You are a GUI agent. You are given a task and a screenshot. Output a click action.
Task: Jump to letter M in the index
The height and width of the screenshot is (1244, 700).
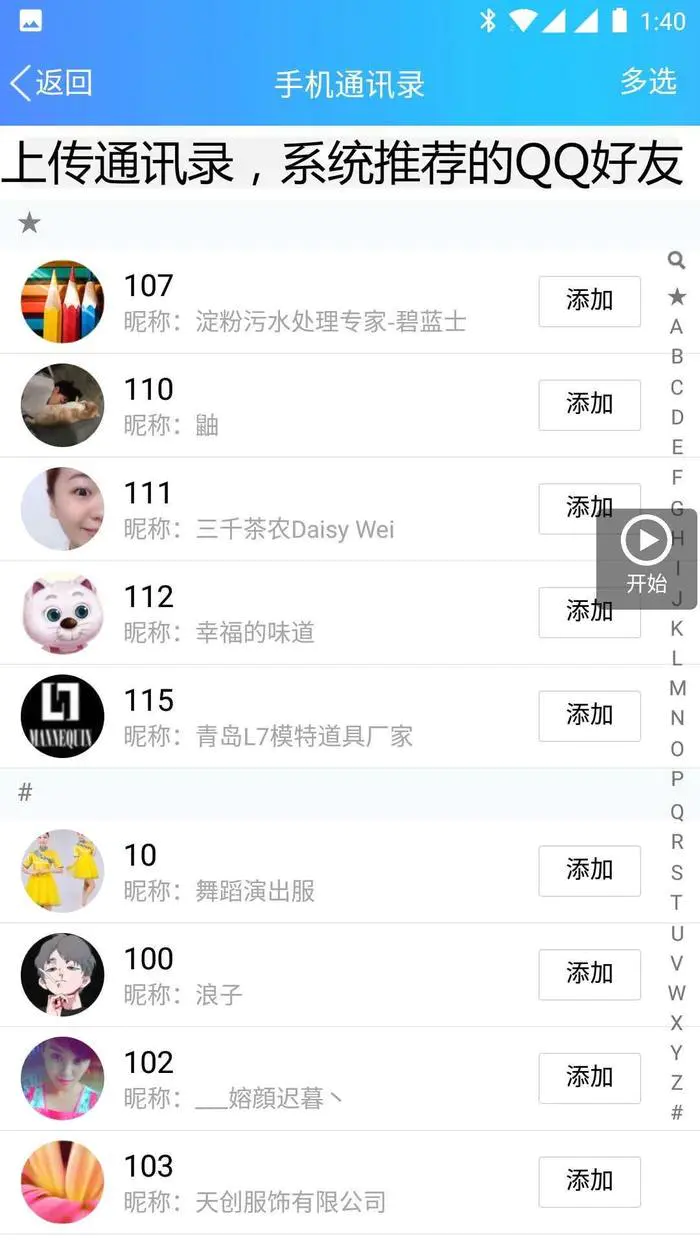tap(677, 688)
